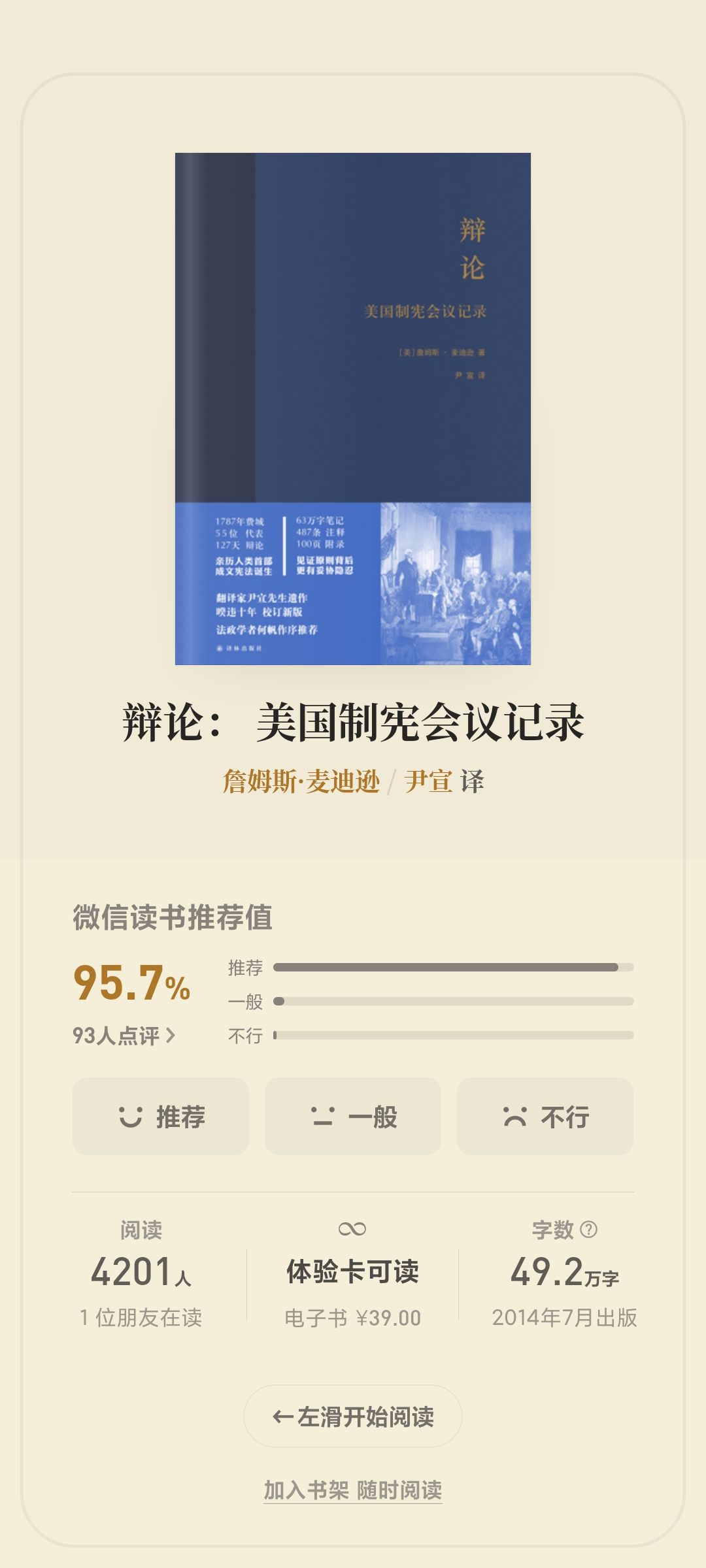The height and width of the screenshot is (1568, 706).
Task: Rate the book as 一般
Action: (353, 1117)
